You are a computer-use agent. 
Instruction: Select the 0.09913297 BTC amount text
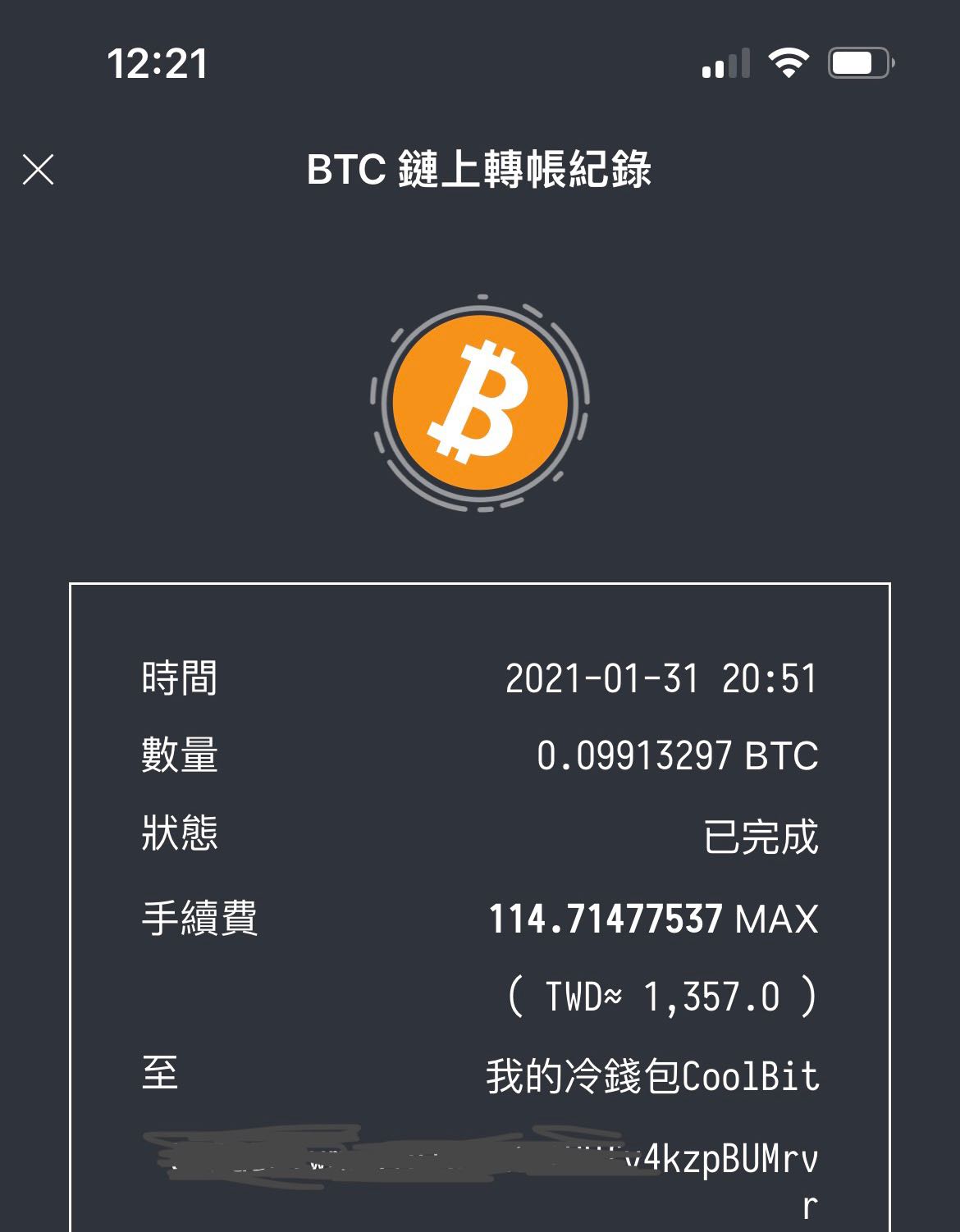click(678, 755)
